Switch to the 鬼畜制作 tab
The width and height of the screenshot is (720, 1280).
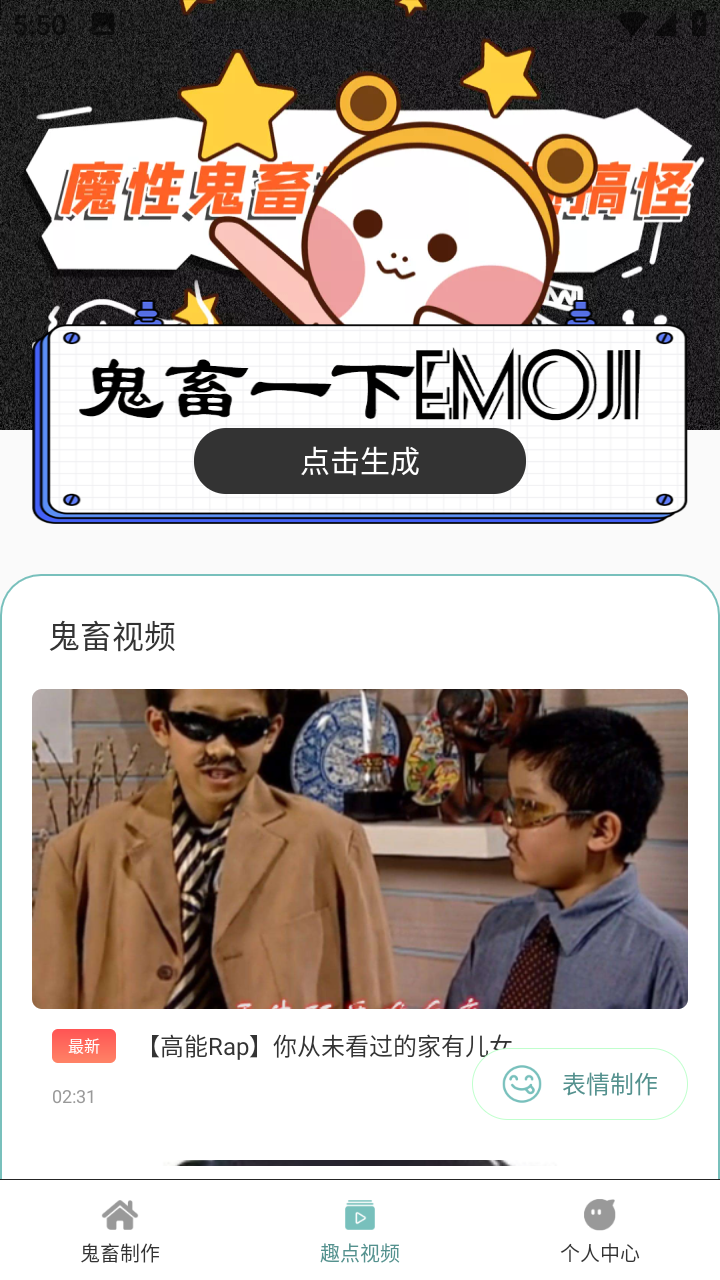pyautogui.click(x=120, y=1231)
